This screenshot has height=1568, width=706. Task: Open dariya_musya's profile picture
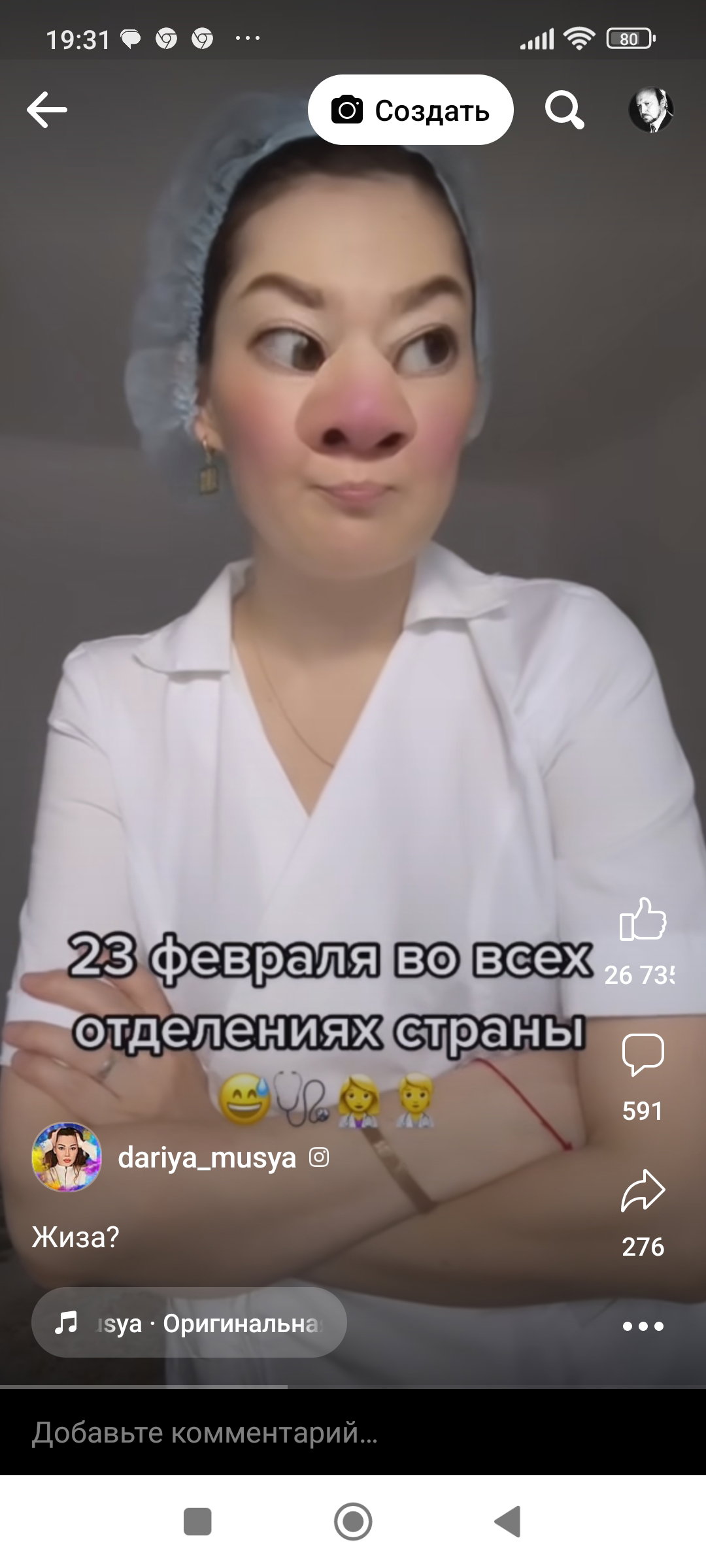point(67,1157)
